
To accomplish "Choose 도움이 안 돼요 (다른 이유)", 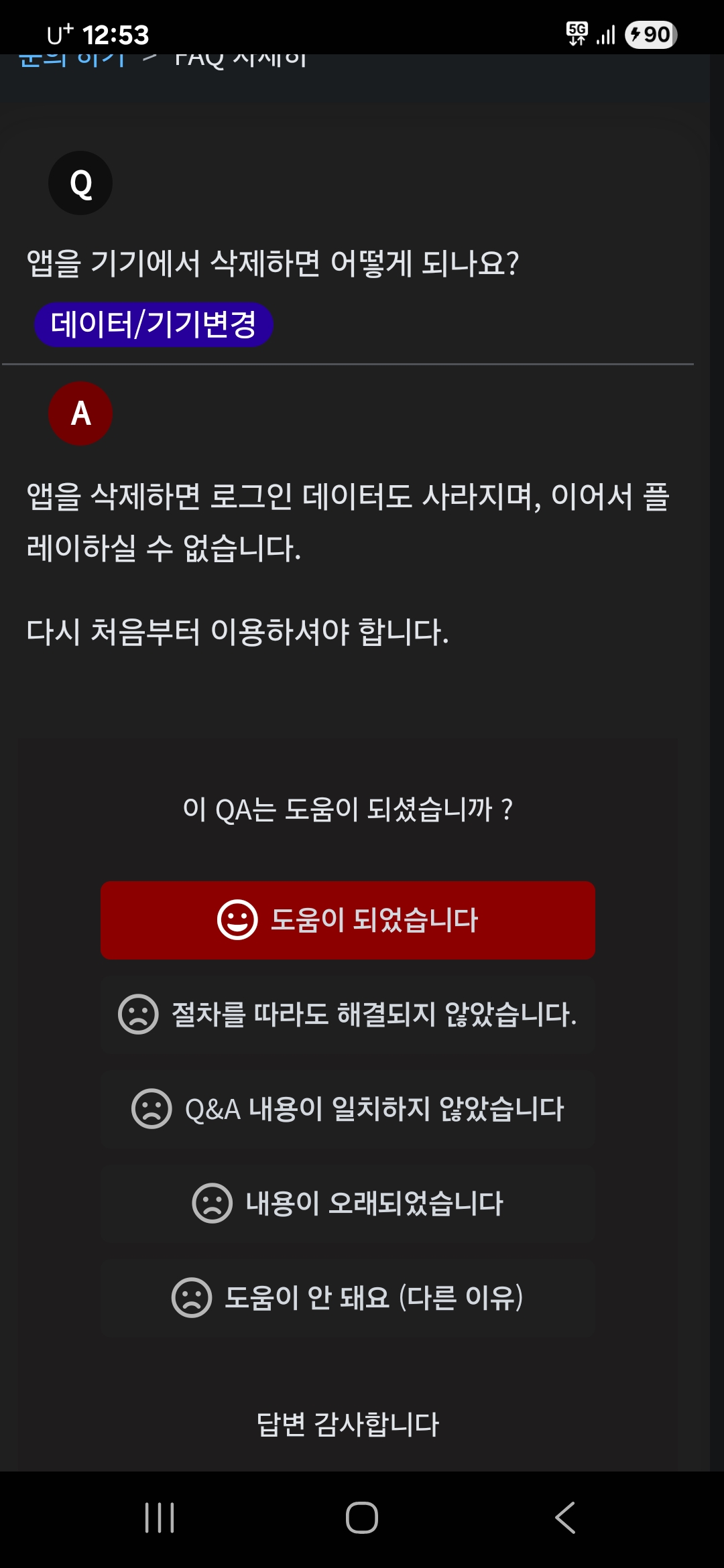I will click(x=347, y=1298).
